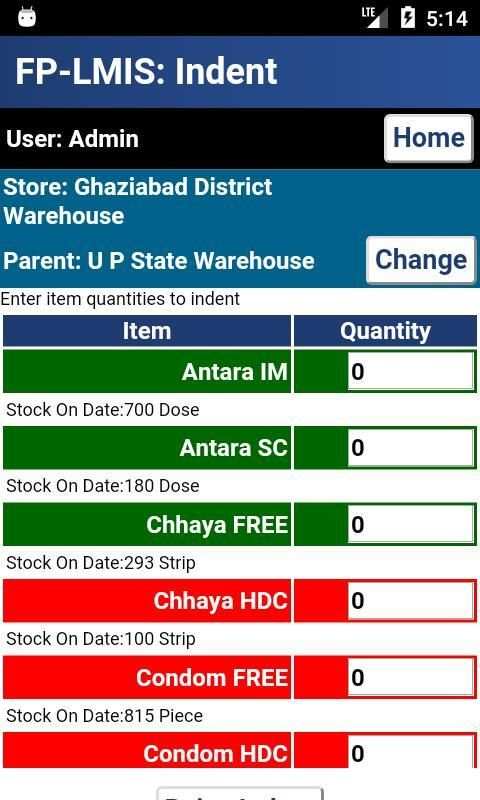Select the Condom HDC quantity field

point(411,752)
